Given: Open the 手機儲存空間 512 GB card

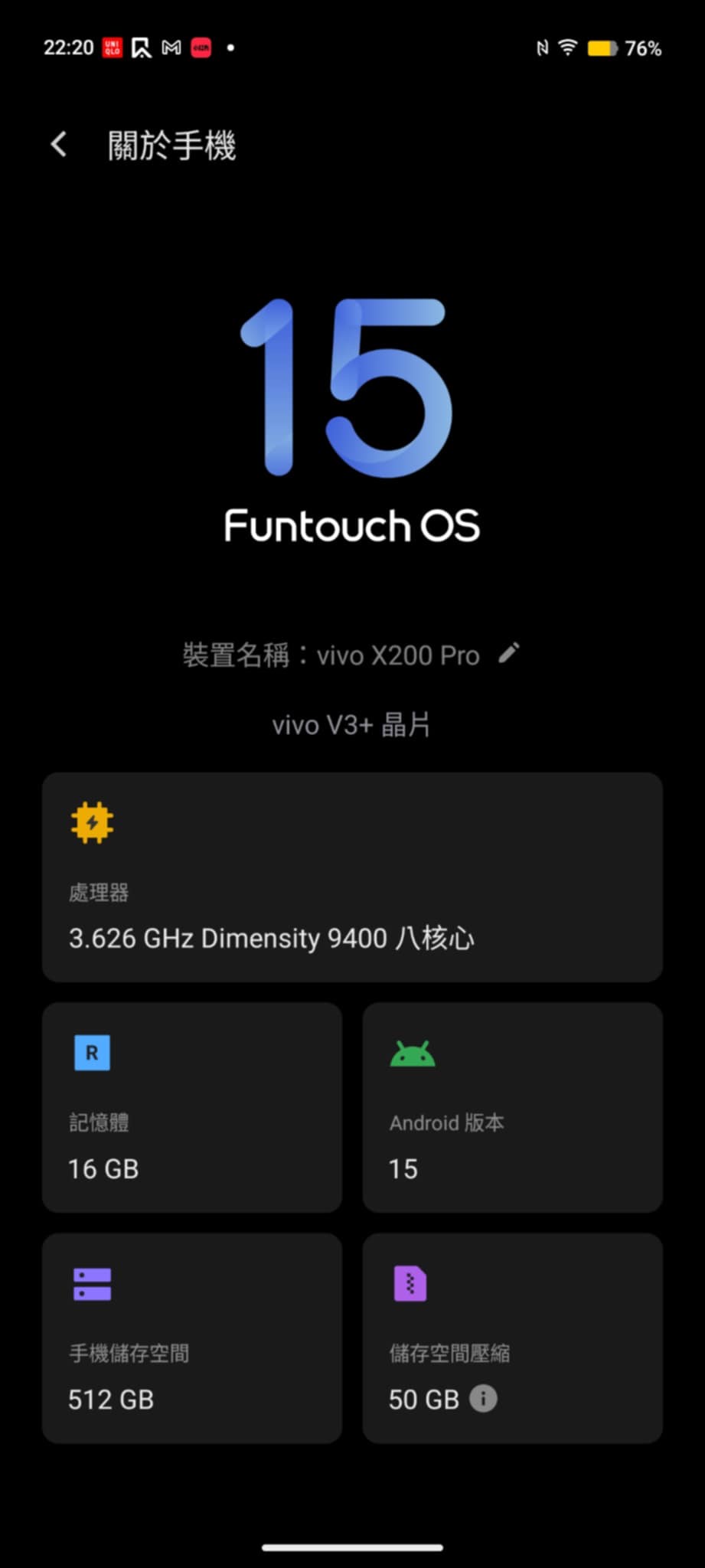Looking at the screenshot, I should [192, 1338].
